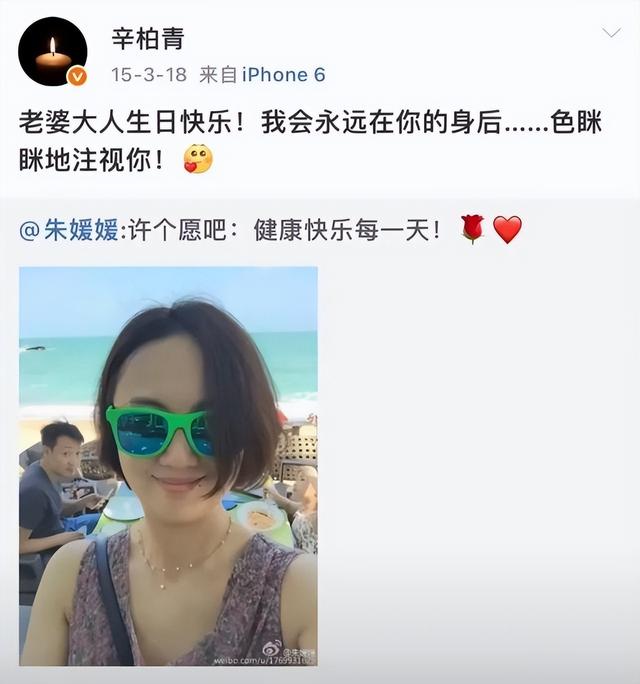
Task: Open 辛柏青's profile avatar
Action: point(52,52)
